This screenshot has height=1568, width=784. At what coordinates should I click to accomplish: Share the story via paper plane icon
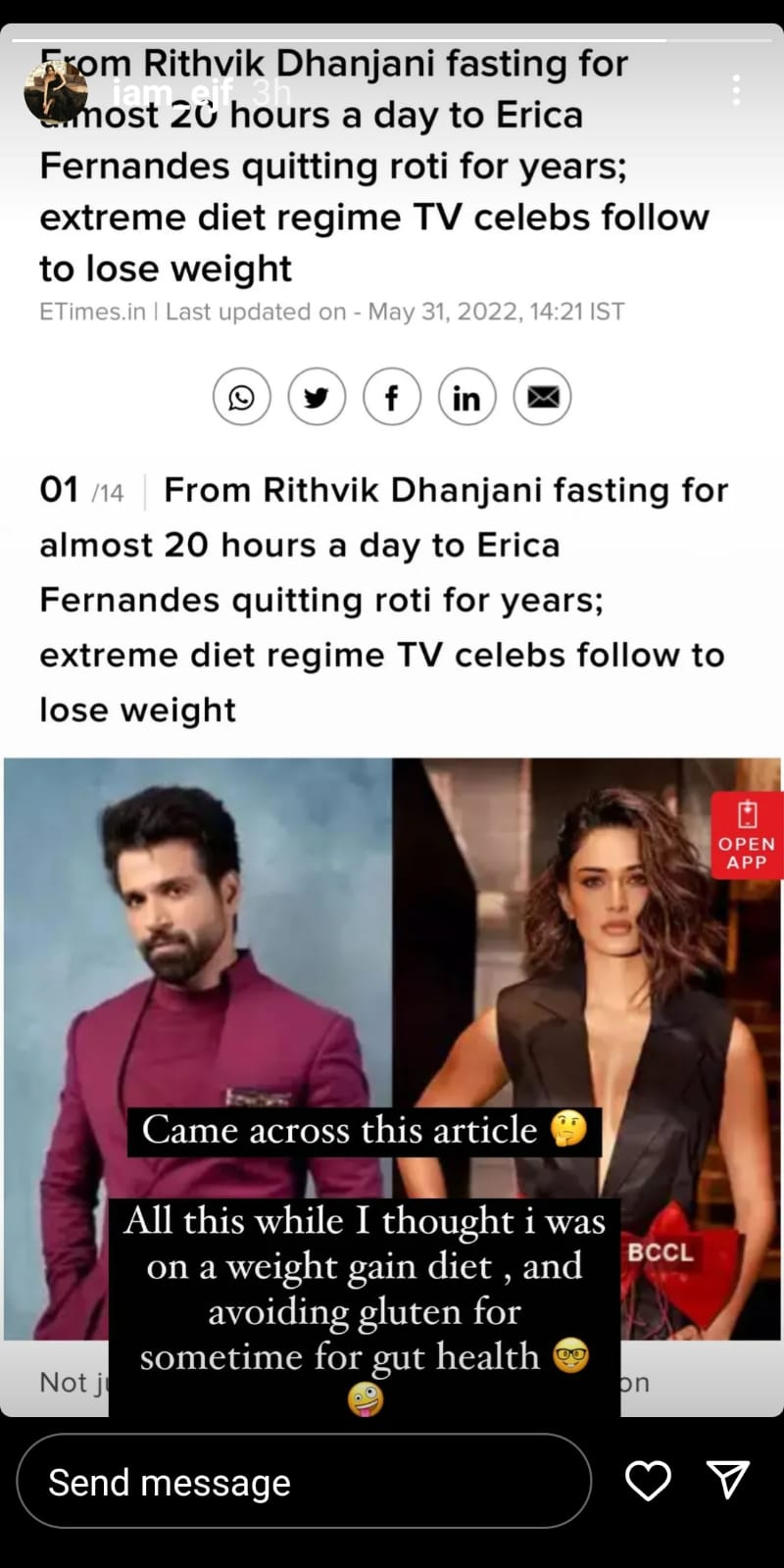[728, 1479]
